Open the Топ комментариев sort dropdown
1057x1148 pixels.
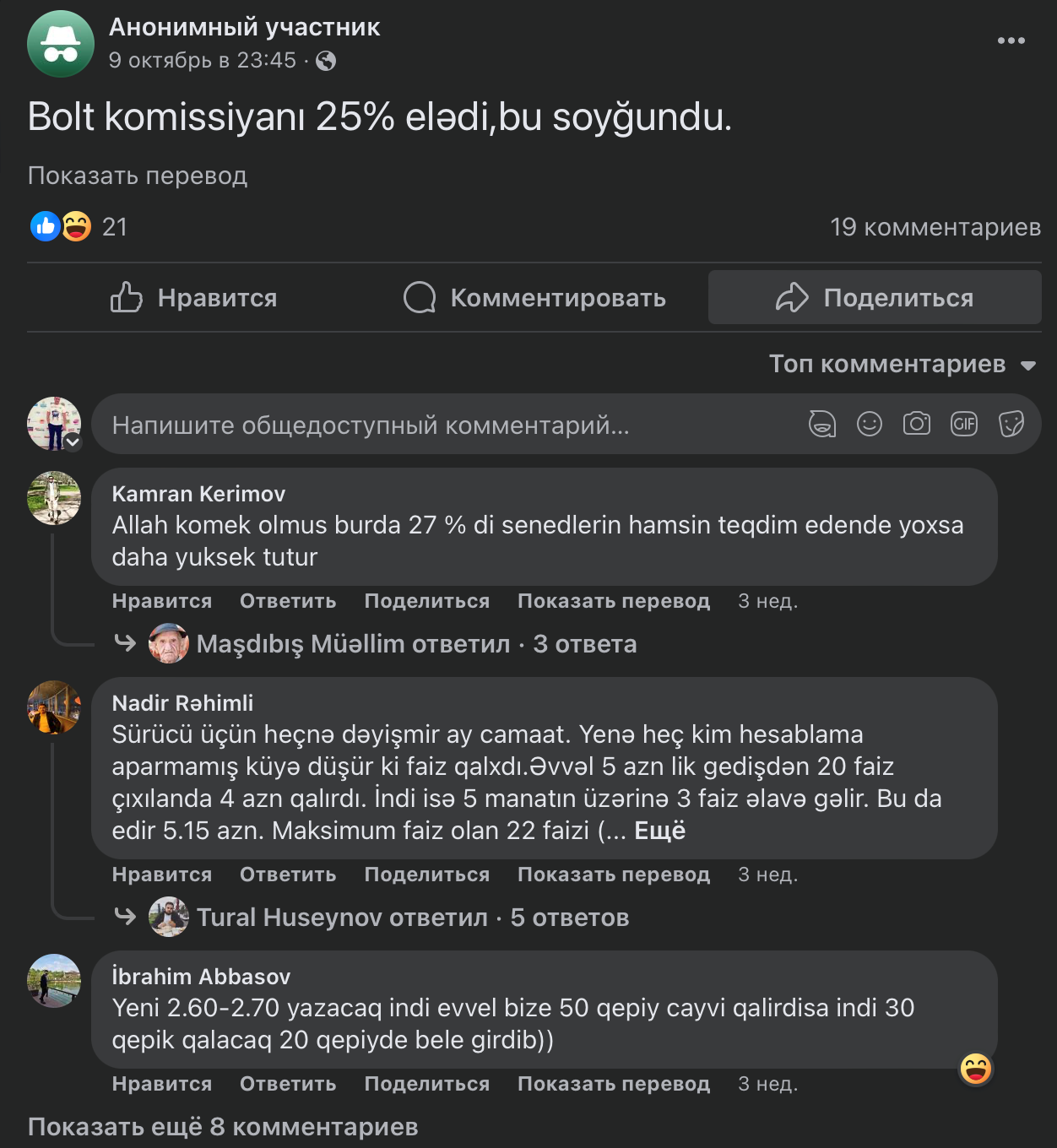pos(902,364)
